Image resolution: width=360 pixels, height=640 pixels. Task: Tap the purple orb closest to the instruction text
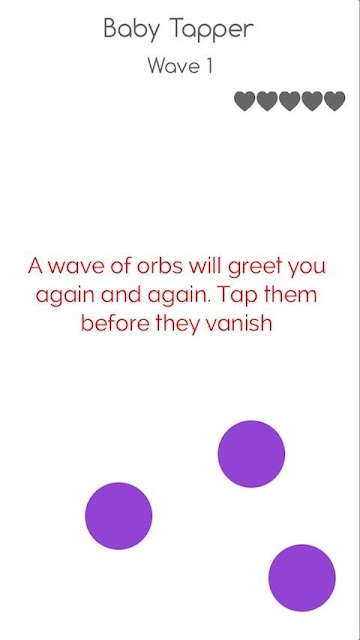[251, 454]
